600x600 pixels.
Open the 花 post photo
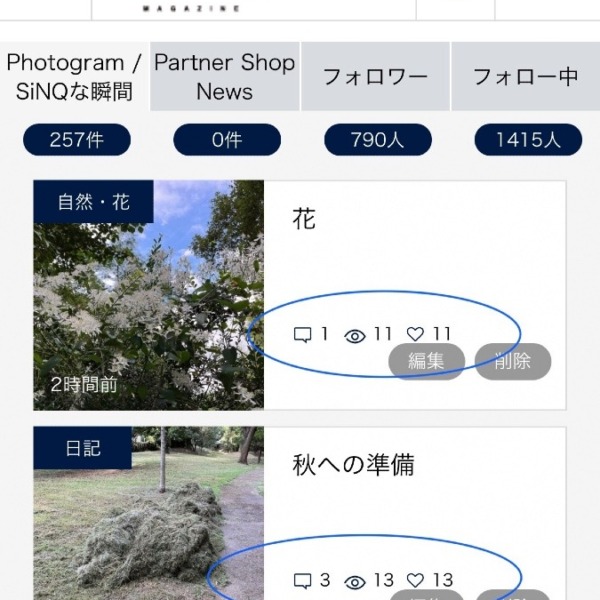(148, 295)
